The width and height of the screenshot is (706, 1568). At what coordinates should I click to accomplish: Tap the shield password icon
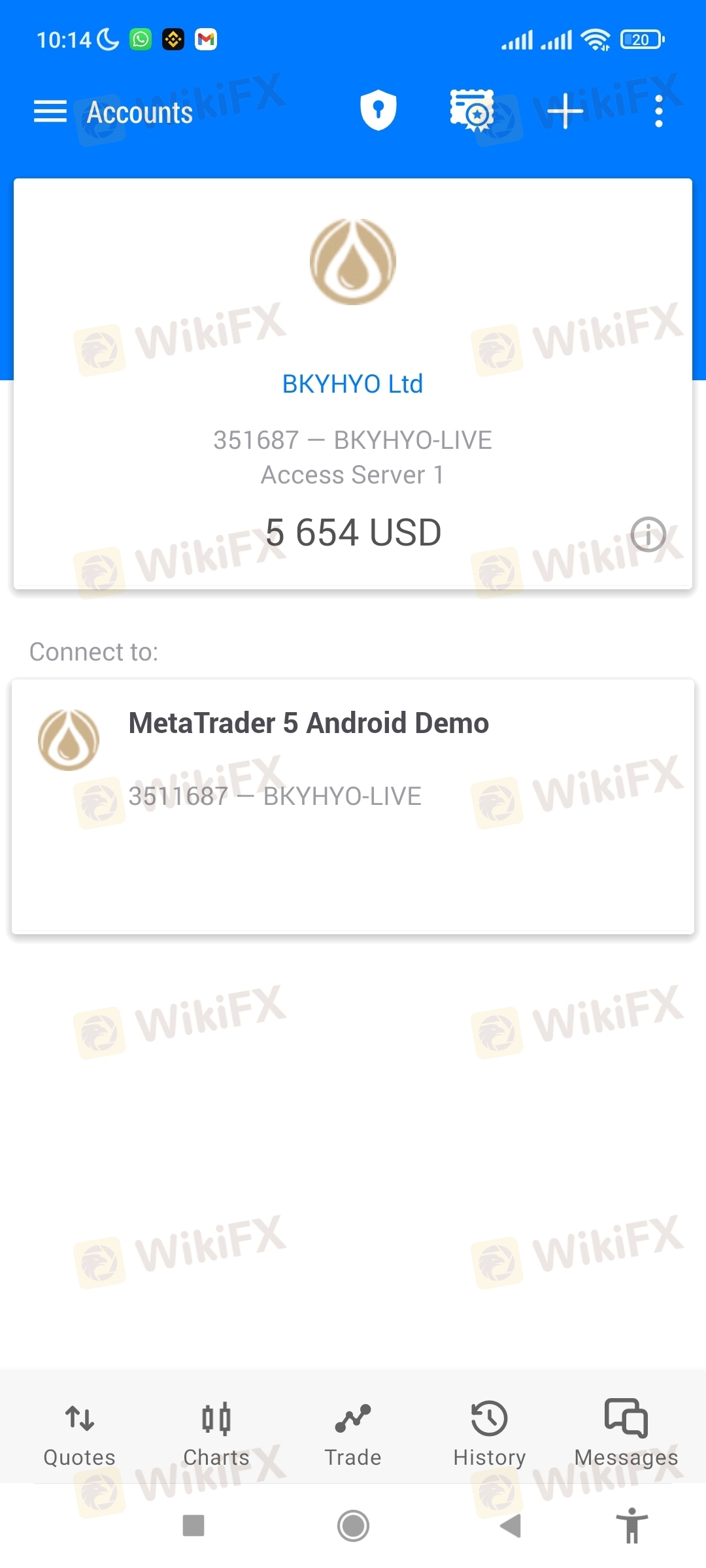(x=378, y=110)
